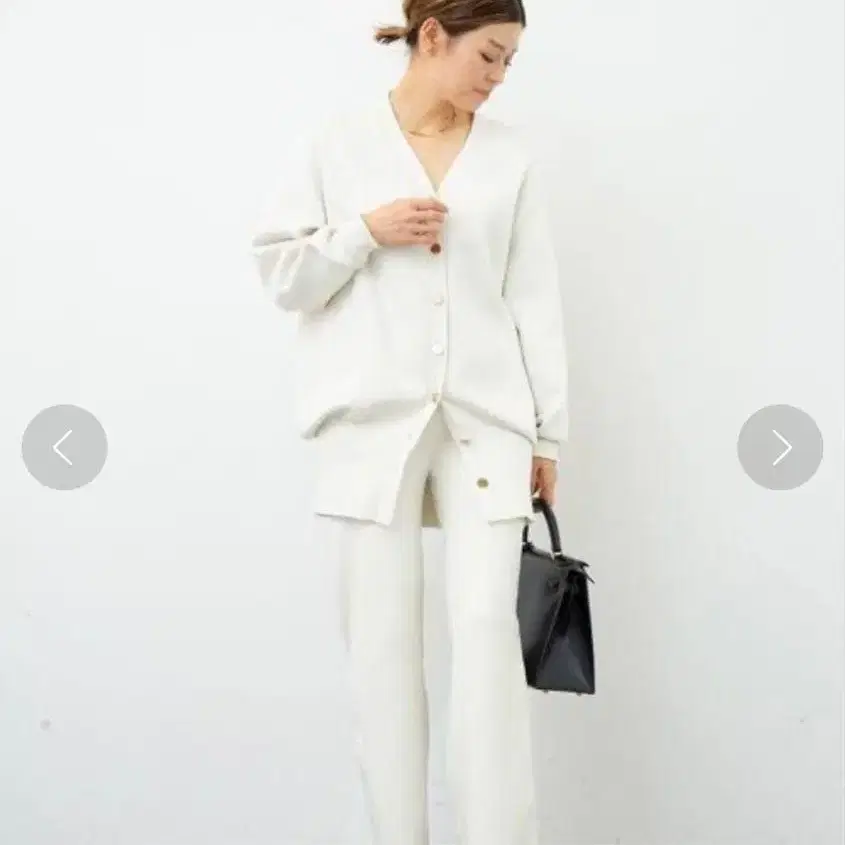Show the next product image
Viewport: 845px width, 845px height.
point(780,447)
